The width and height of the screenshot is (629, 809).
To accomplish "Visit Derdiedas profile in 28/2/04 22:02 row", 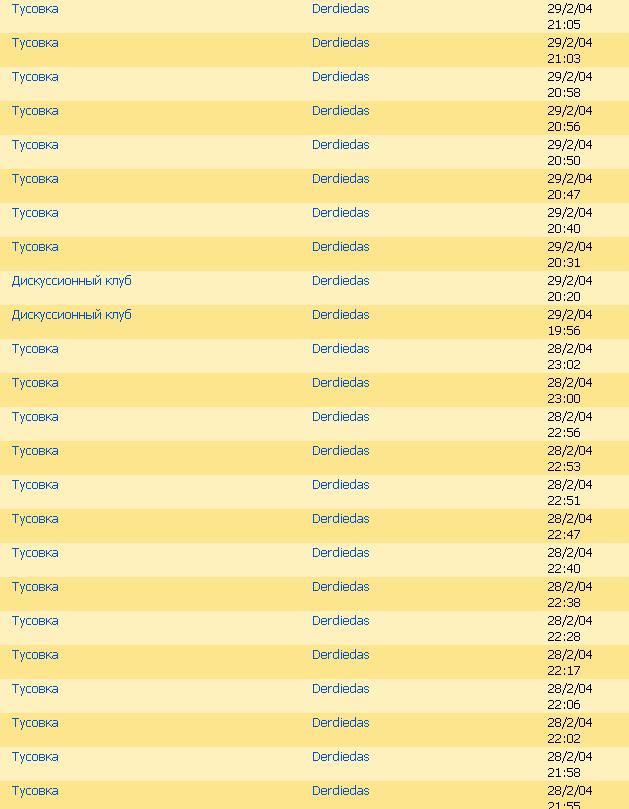I will pos(340,723).
